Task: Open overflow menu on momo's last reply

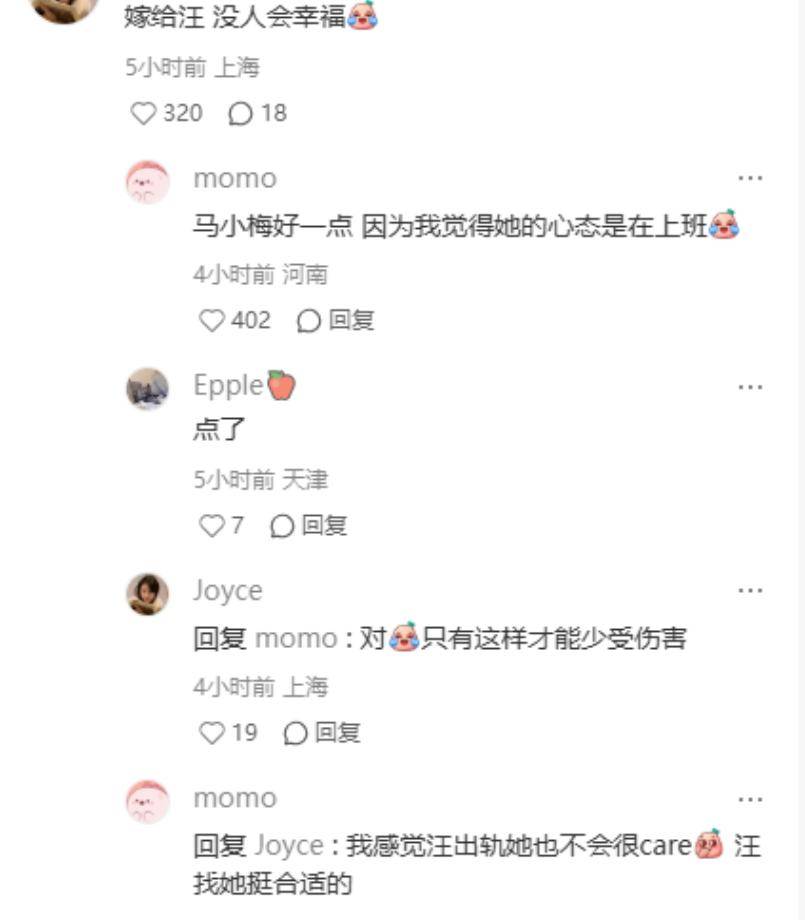Action: tap(750, 799)
